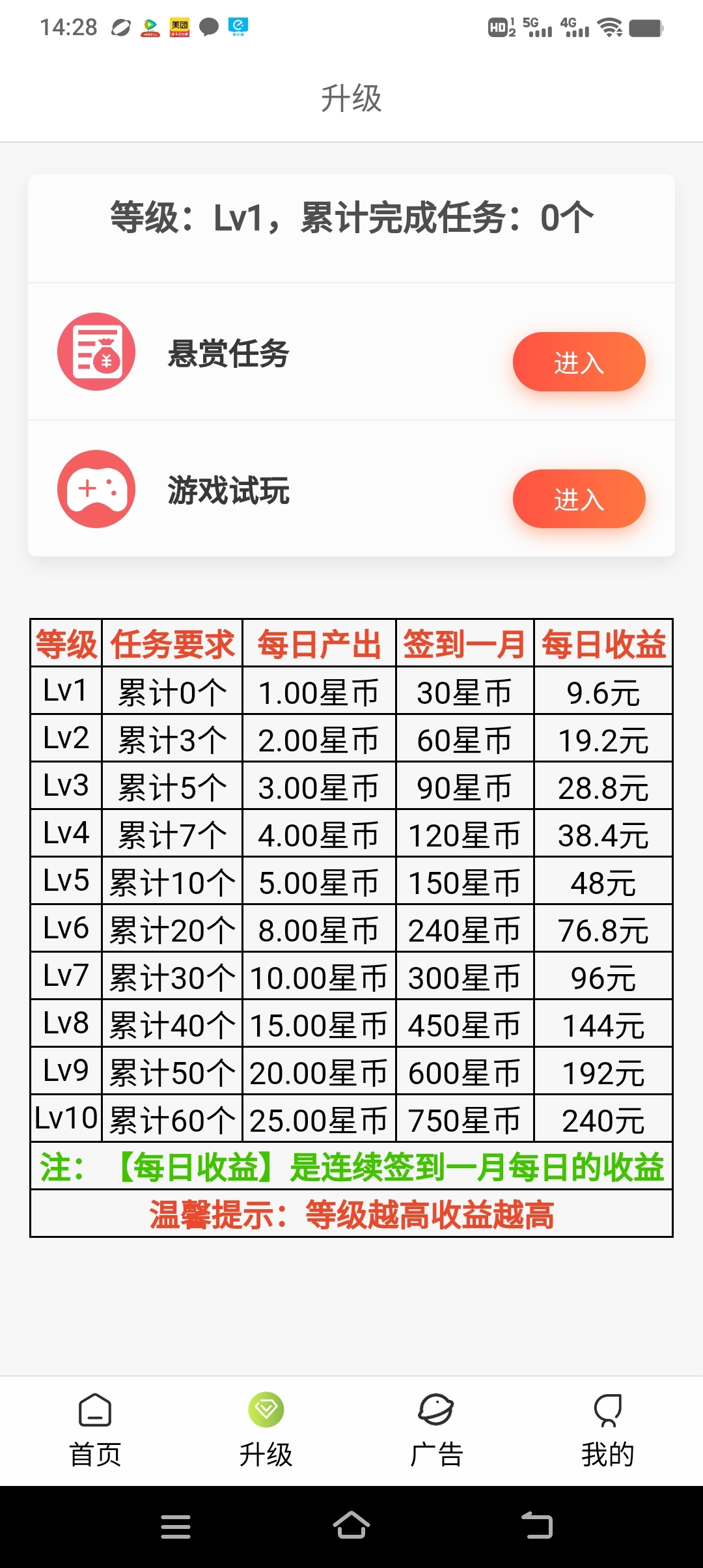Tap the Wi-Fi status bar icon
Screen dimensions: 703x1568
pyautogui.click(x=611, y=27)
